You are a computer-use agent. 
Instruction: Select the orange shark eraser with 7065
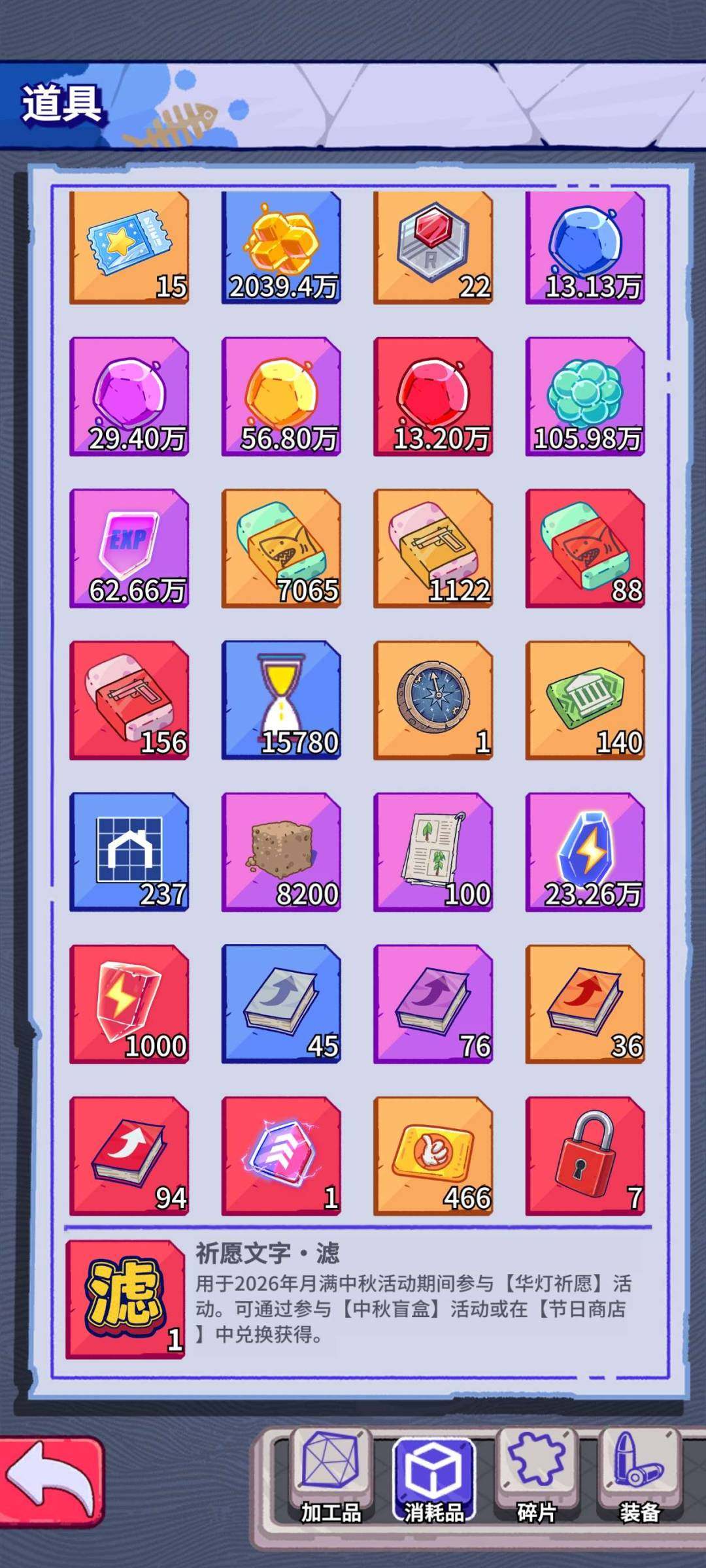(x=281, y=548)
